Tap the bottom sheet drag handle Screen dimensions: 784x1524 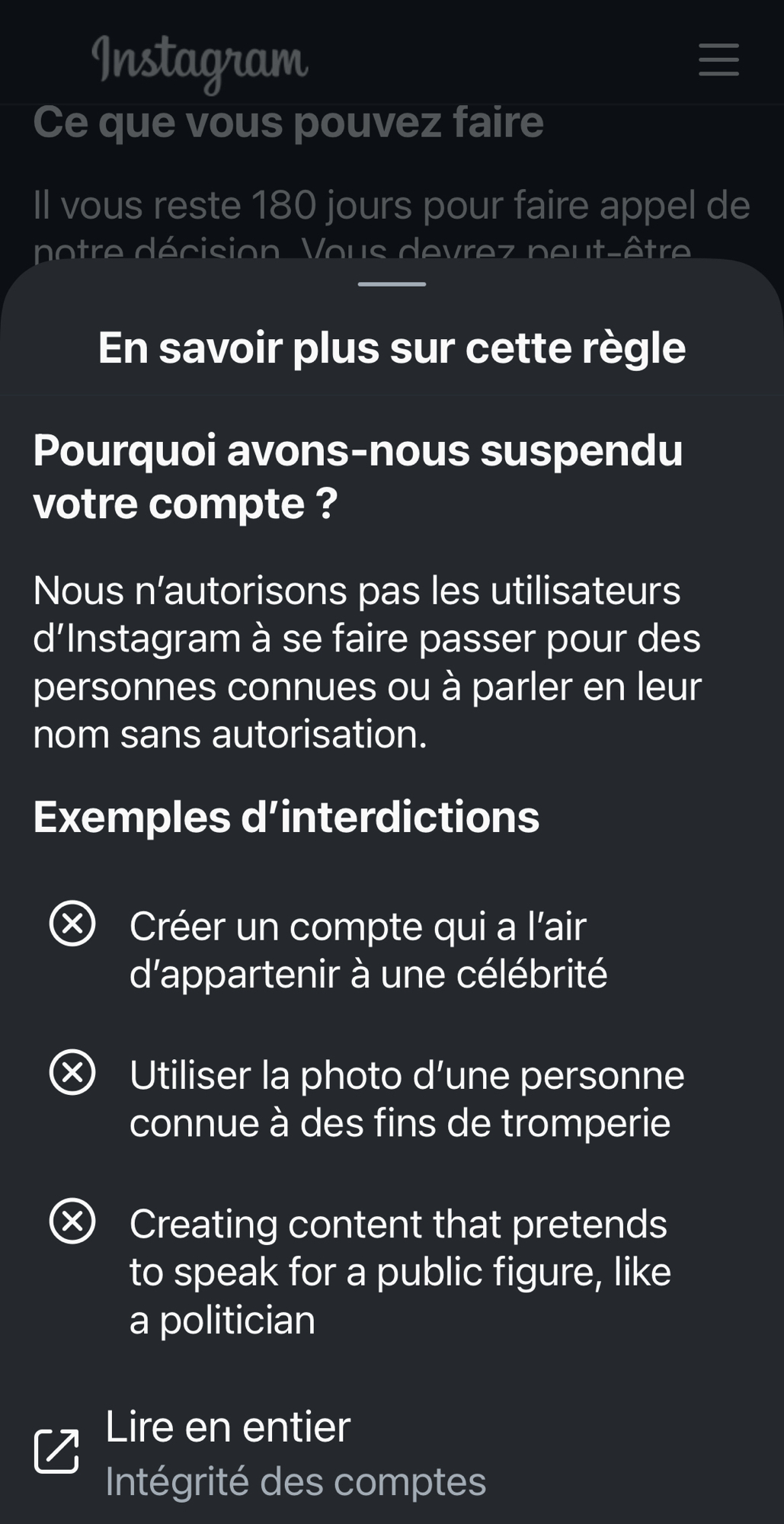click(392, 284)
